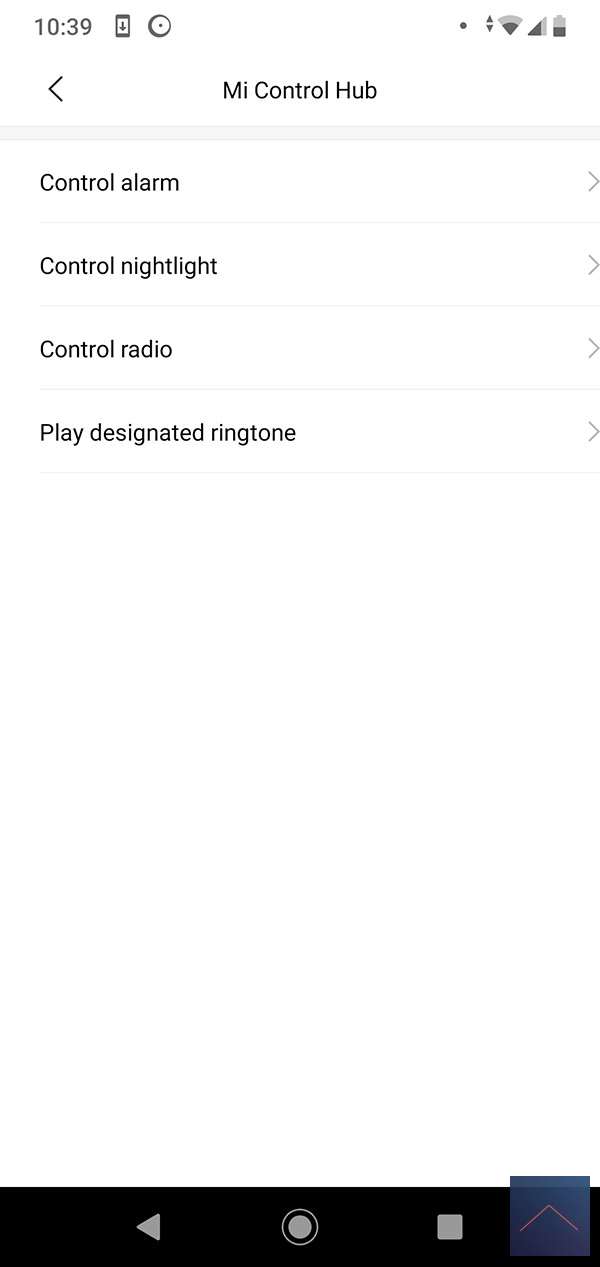
Task: Open Control radio settings
Action: coord(300,349)
